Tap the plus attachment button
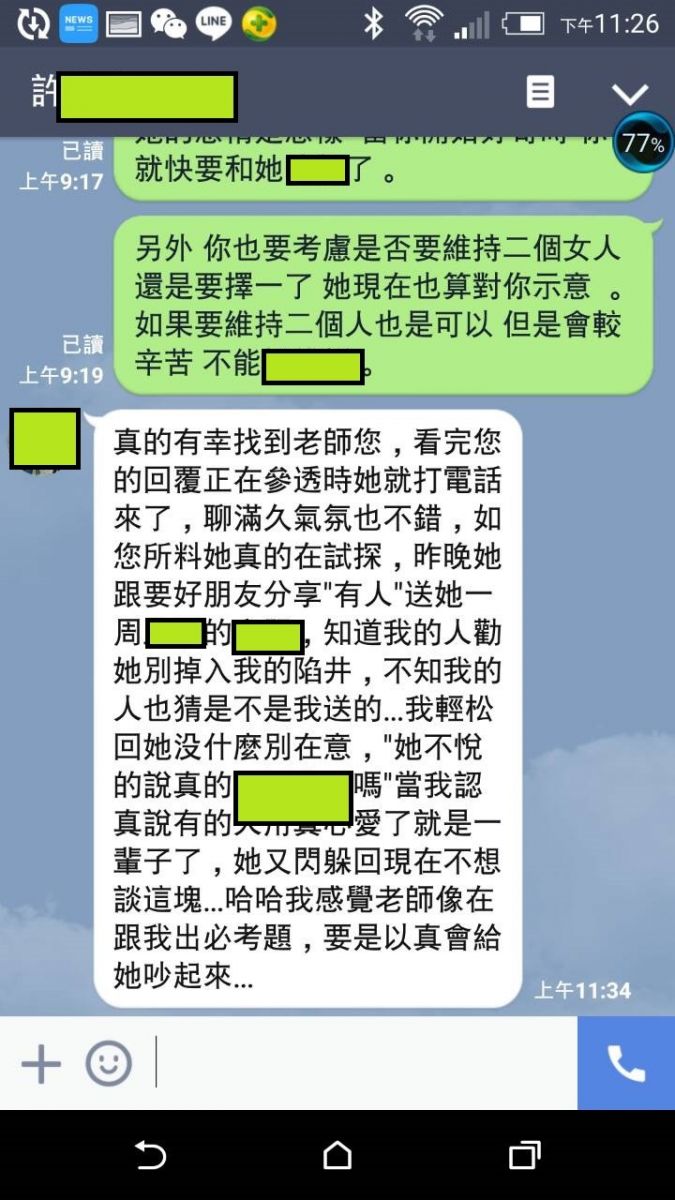This screenshot has height=1200, width=675. click(x=41, y=1063)
